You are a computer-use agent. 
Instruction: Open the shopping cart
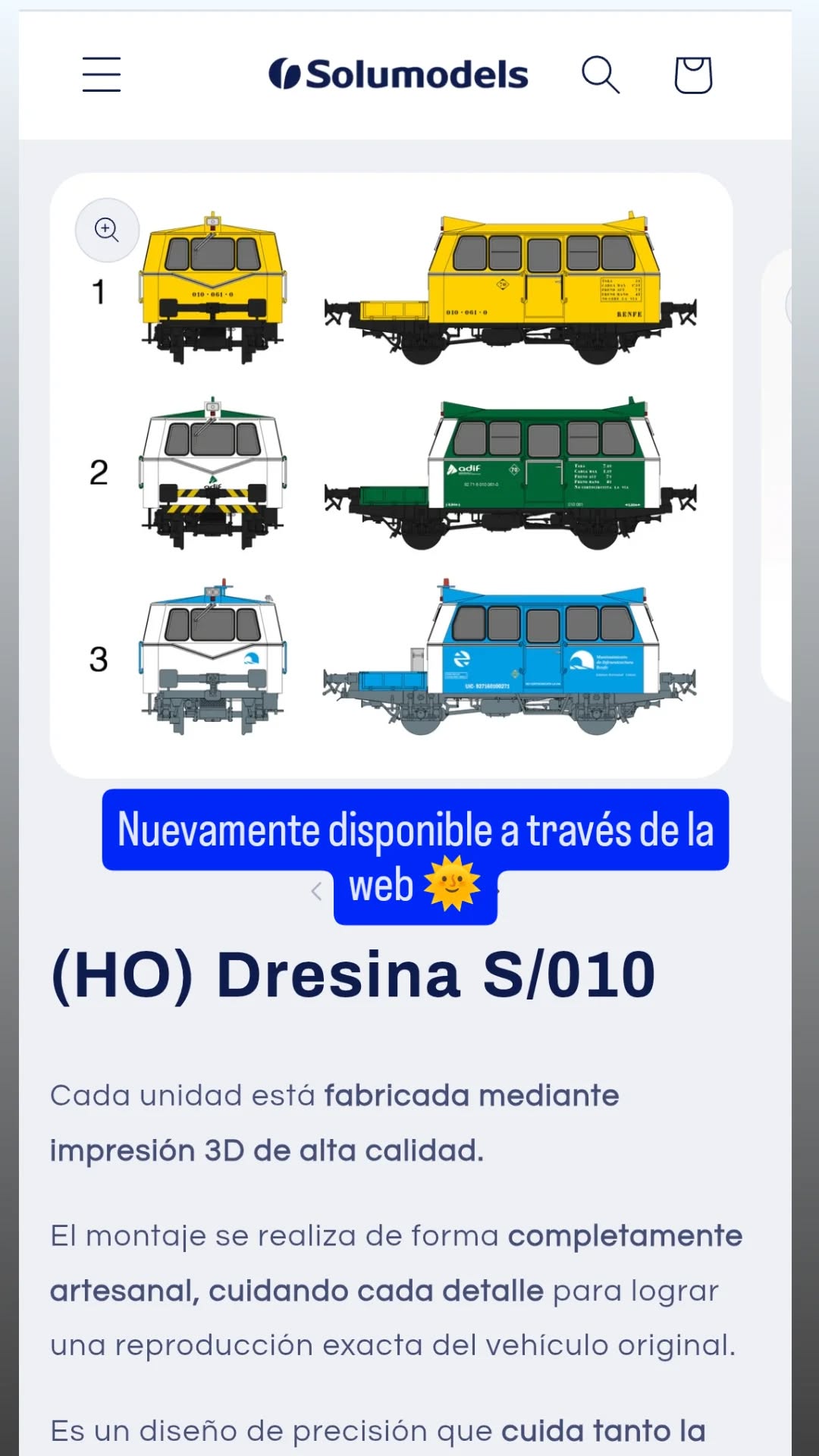[693, 74]
